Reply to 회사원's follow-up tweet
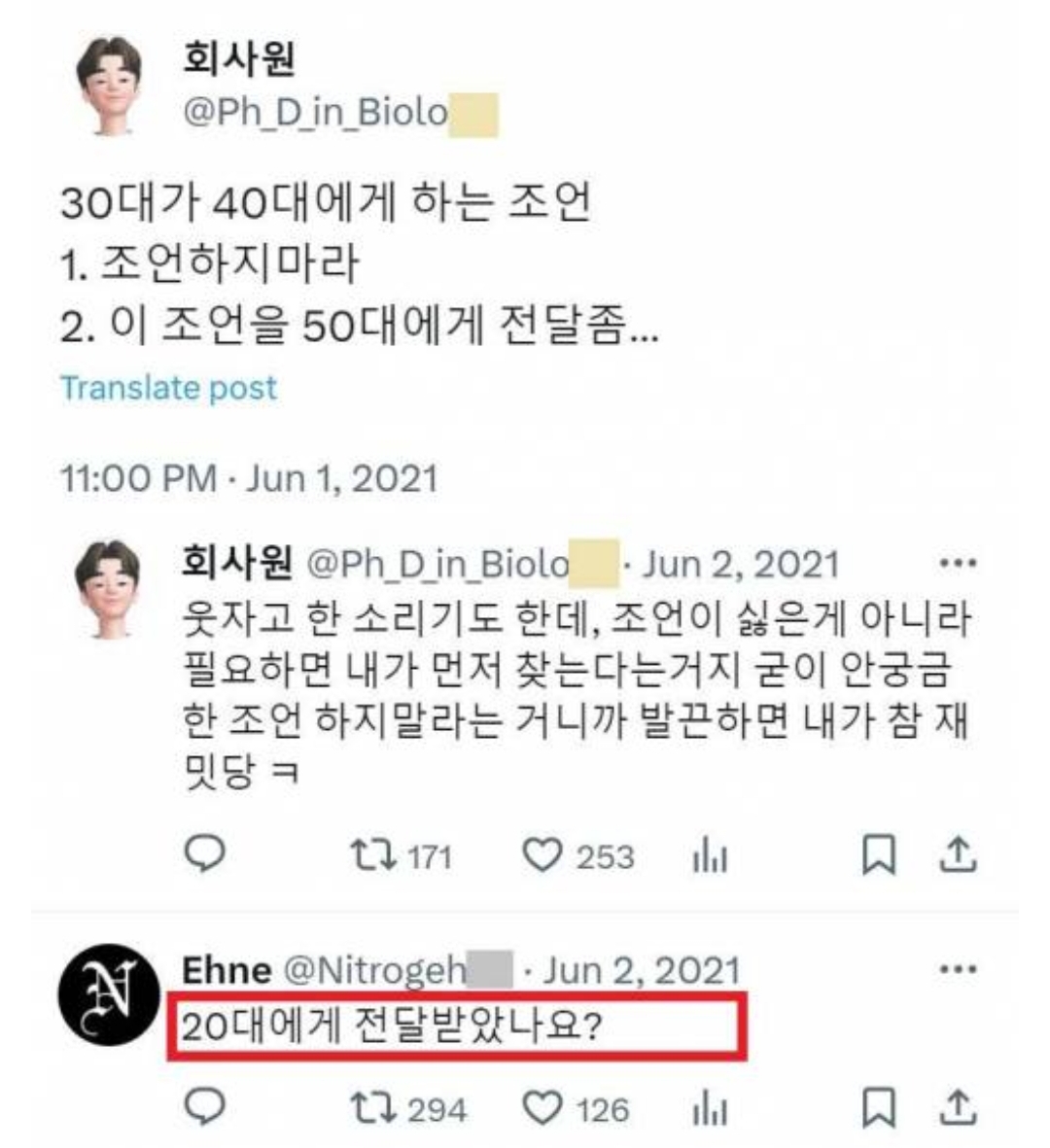The image size is (1050, 1148). point(205,853)
